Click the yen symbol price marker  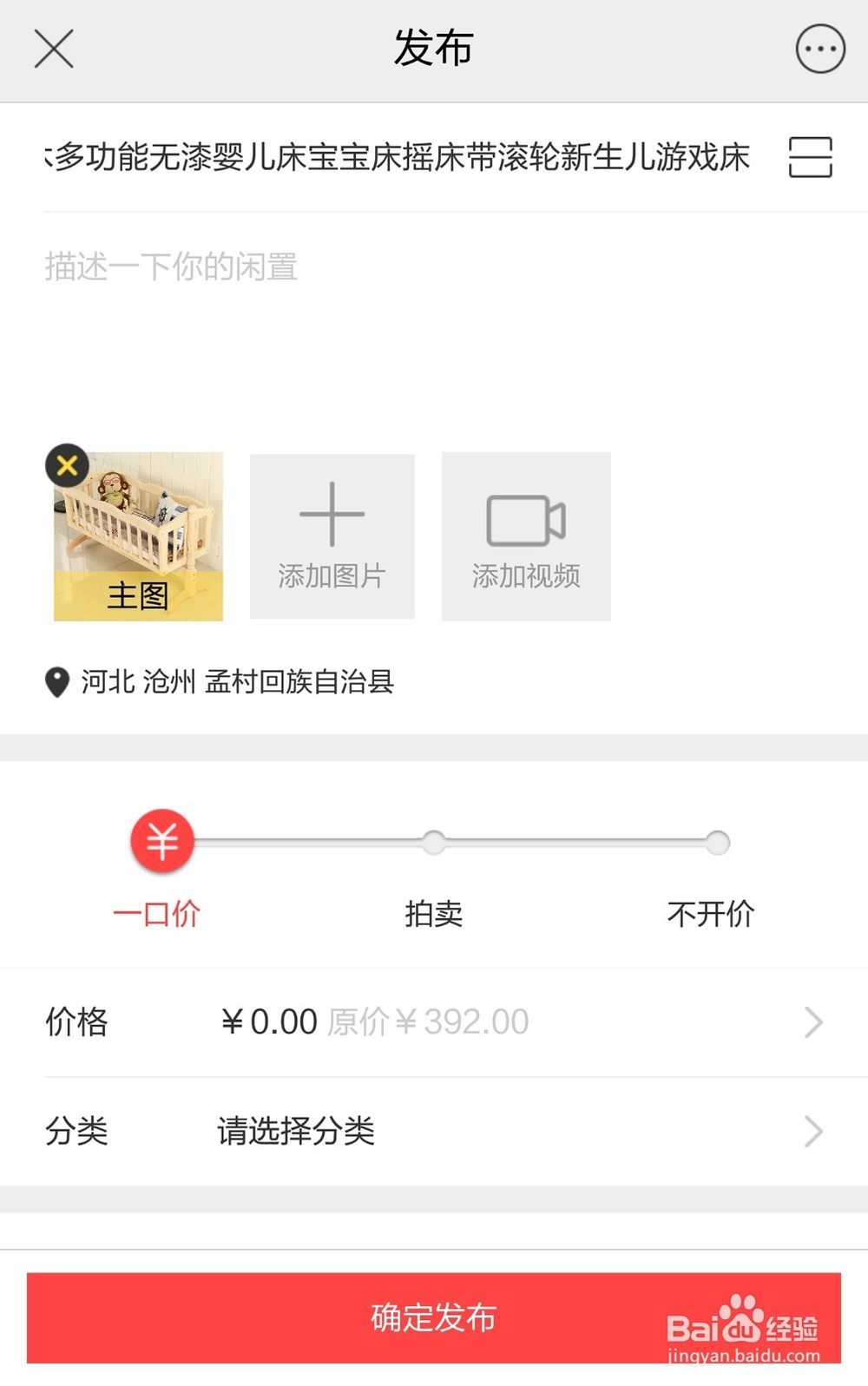[x=161, y=840]
